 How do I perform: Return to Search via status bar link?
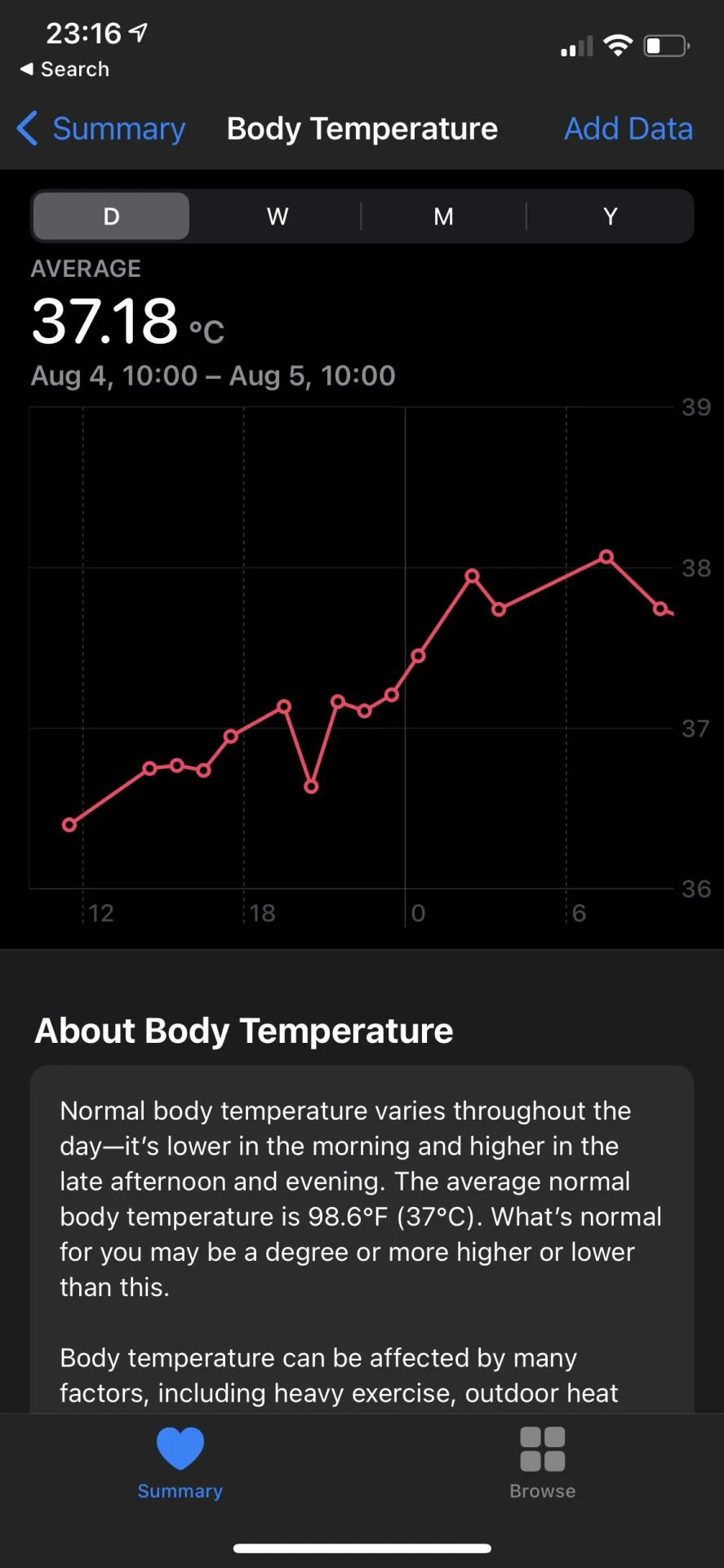coord(65,69)
